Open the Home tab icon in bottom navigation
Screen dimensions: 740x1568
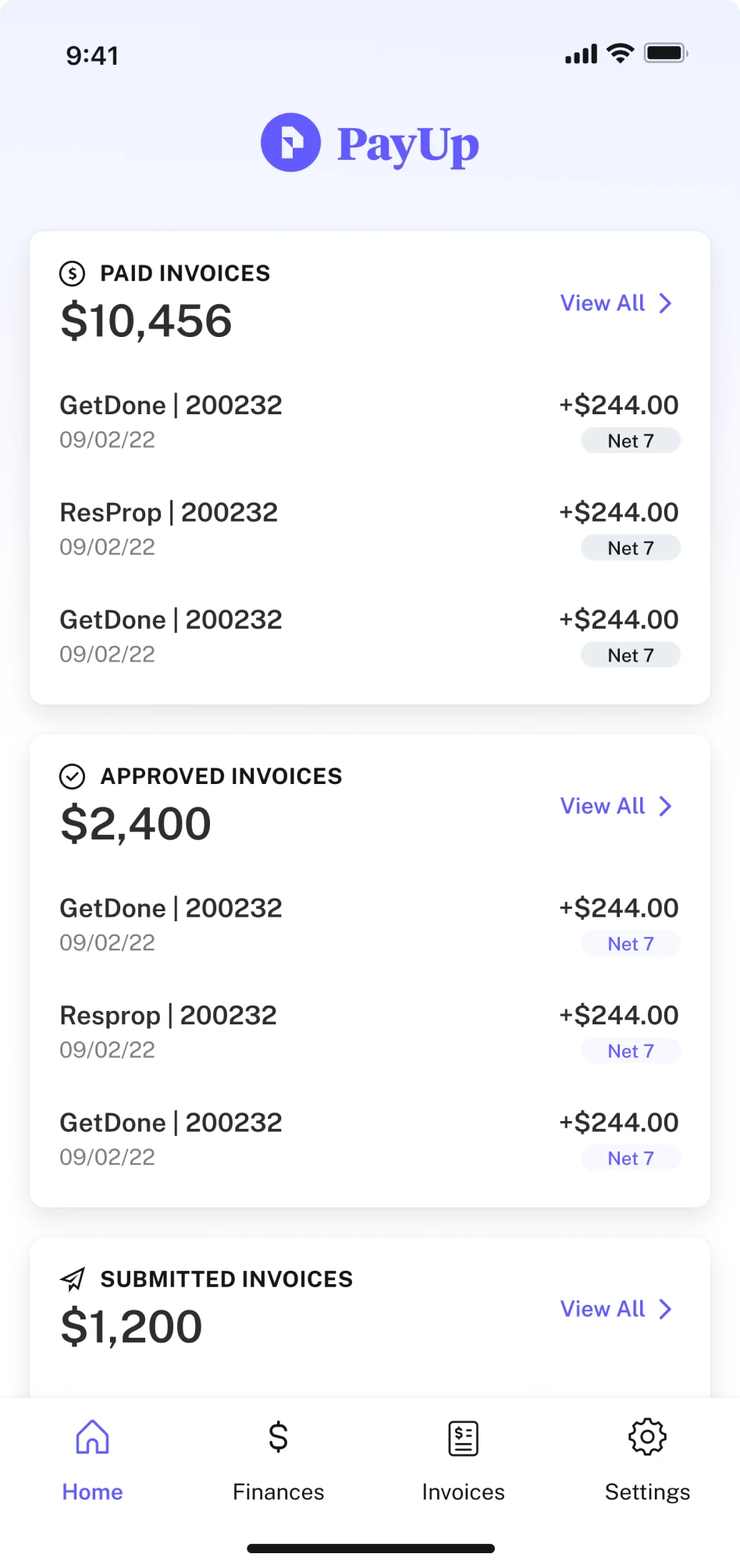[x=91, y=1436]
